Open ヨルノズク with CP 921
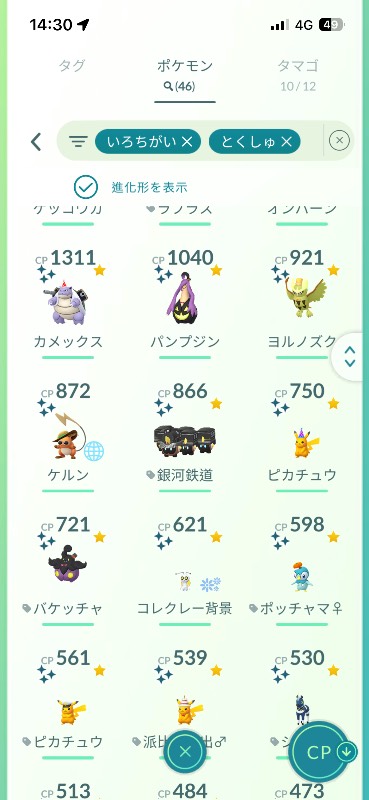The height and width of the screenshot is (800, 369). tap(302, 301)
